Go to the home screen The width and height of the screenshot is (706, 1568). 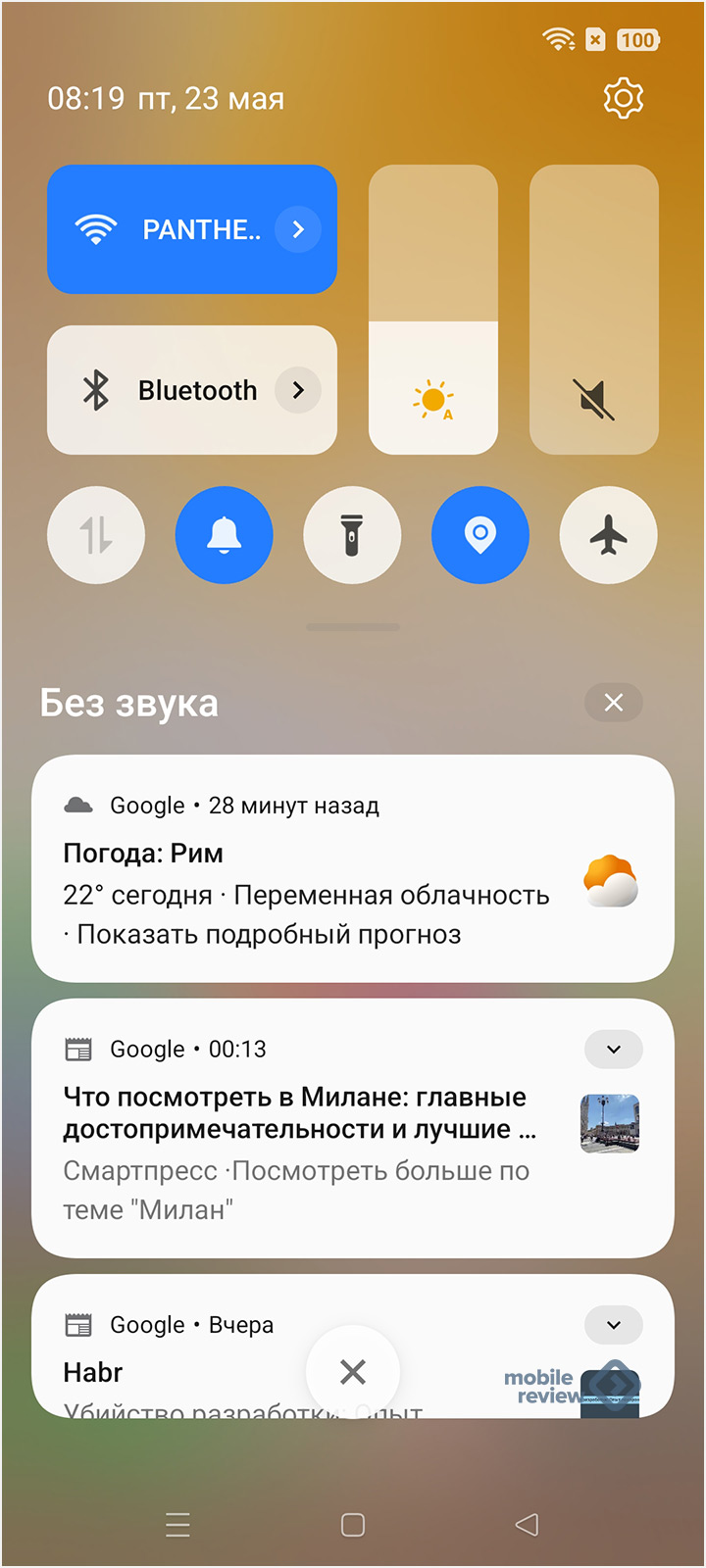click(353, 1525)
